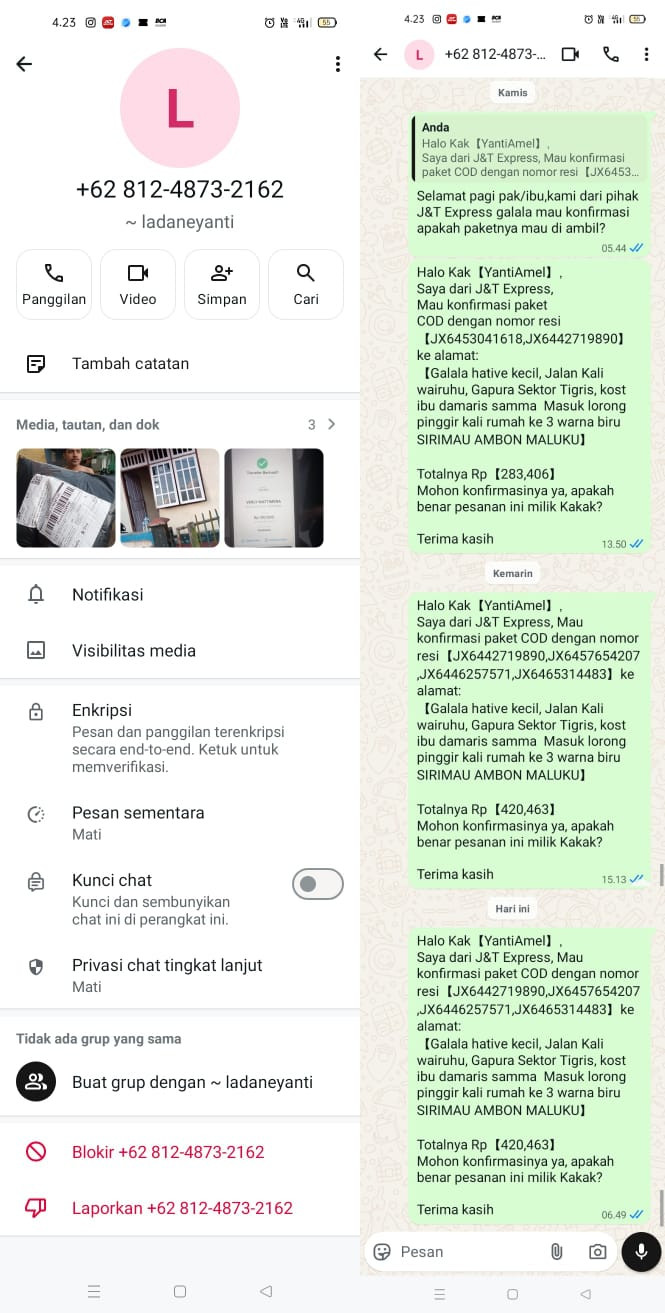Open Tambah catatan to add a note
The height and width of the screenshot is (1313, 665).
pos(180,364)
